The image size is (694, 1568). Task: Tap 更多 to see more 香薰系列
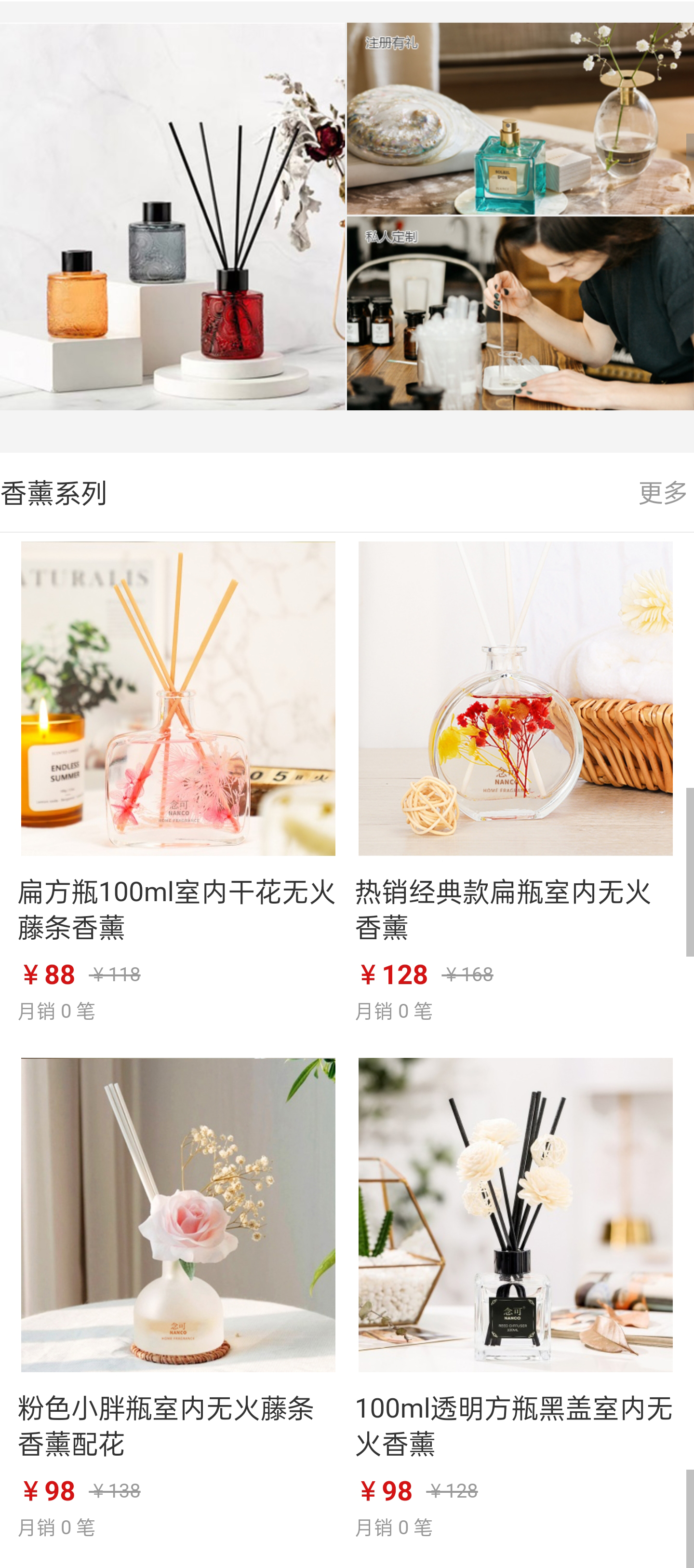point(662,492)
